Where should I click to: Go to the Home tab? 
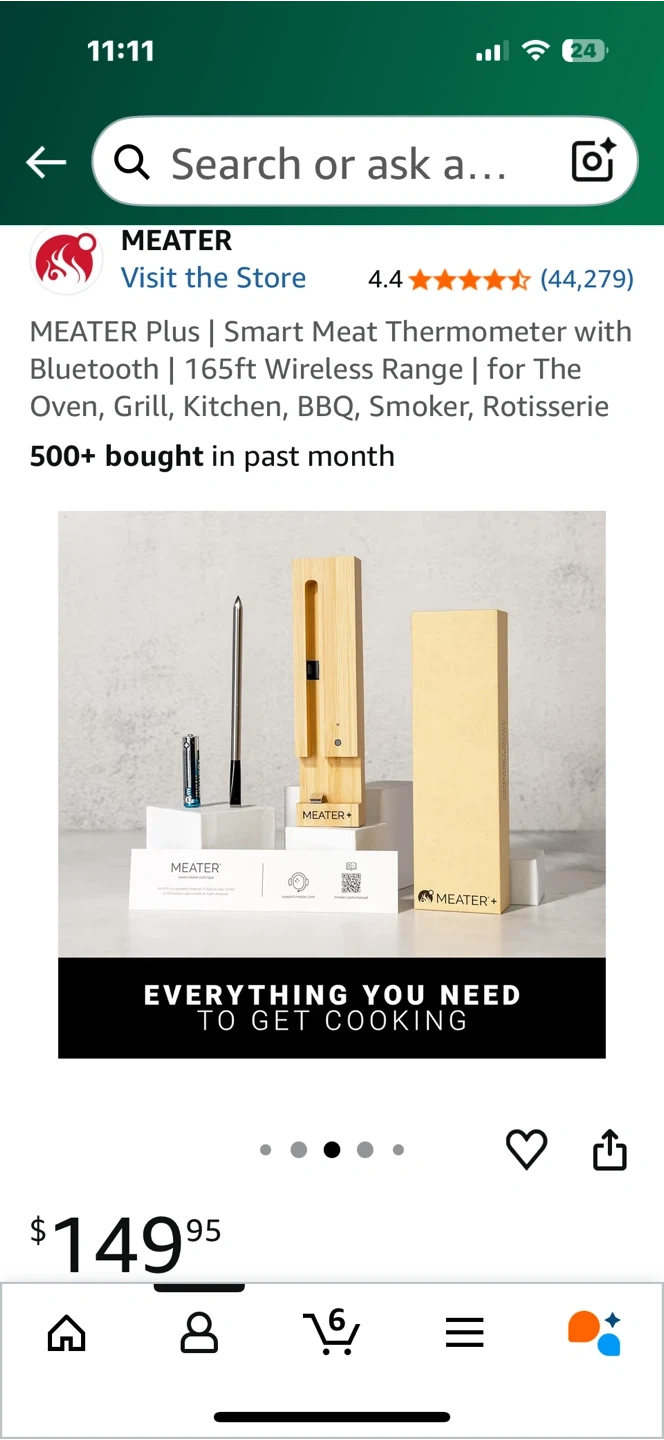point(67,1333)
